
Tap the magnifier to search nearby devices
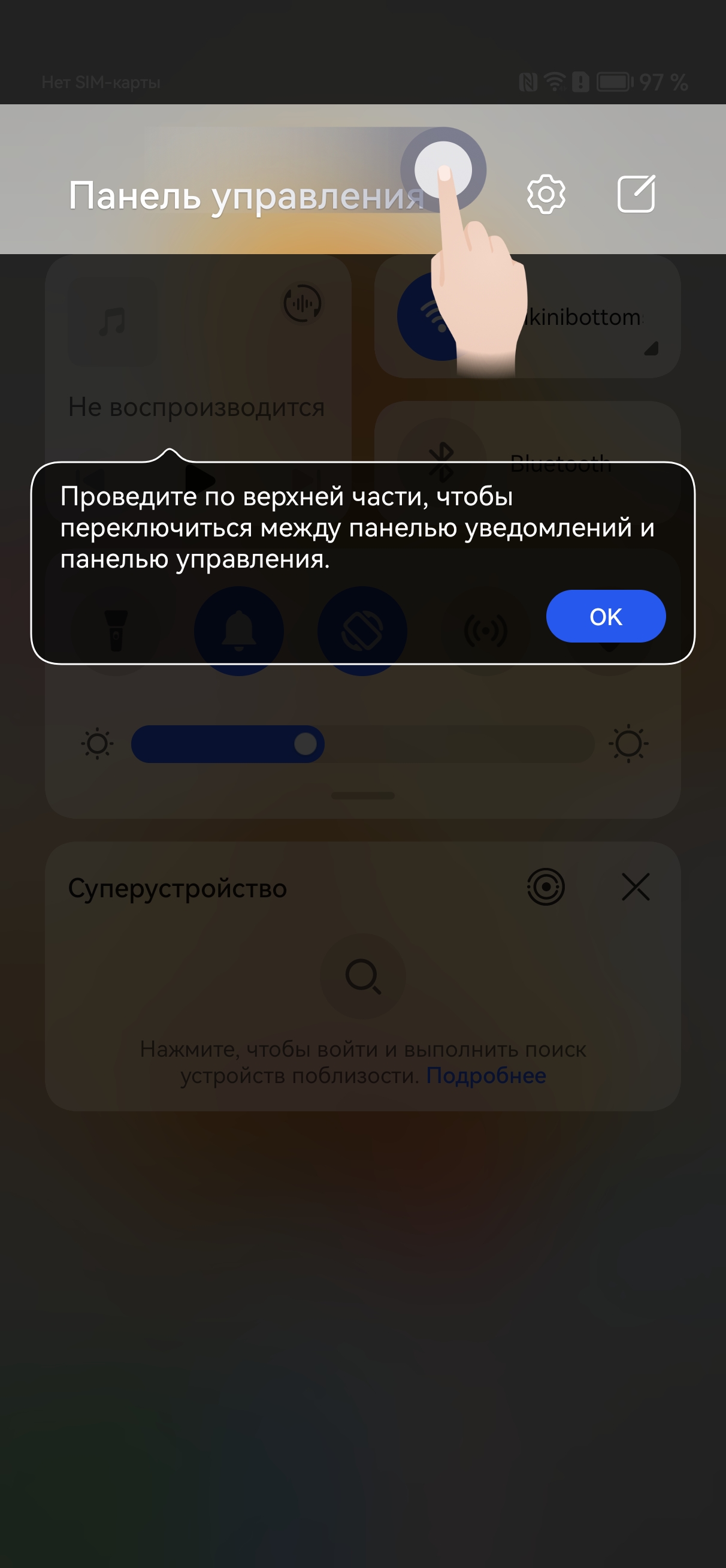pos(362,976)
